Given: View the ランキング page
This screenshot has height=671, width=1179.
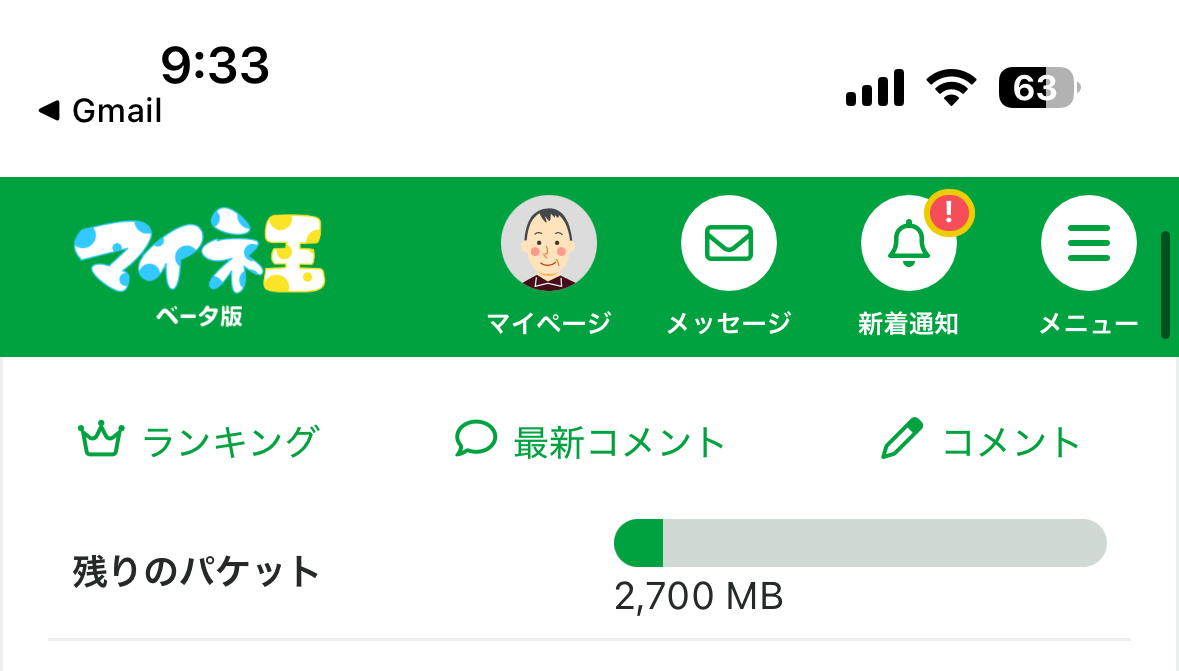Looking at the screenshot, I should tap(198, 441).
